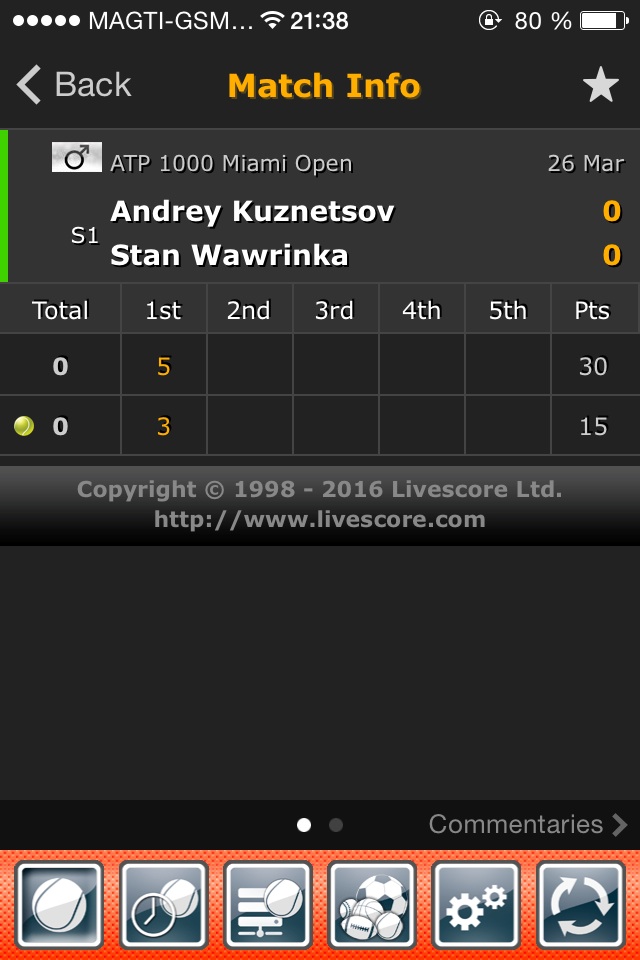Open the all sports selection tab
Image resolution: width=640 pixels, height=960 pixels.
coord(371,905)
